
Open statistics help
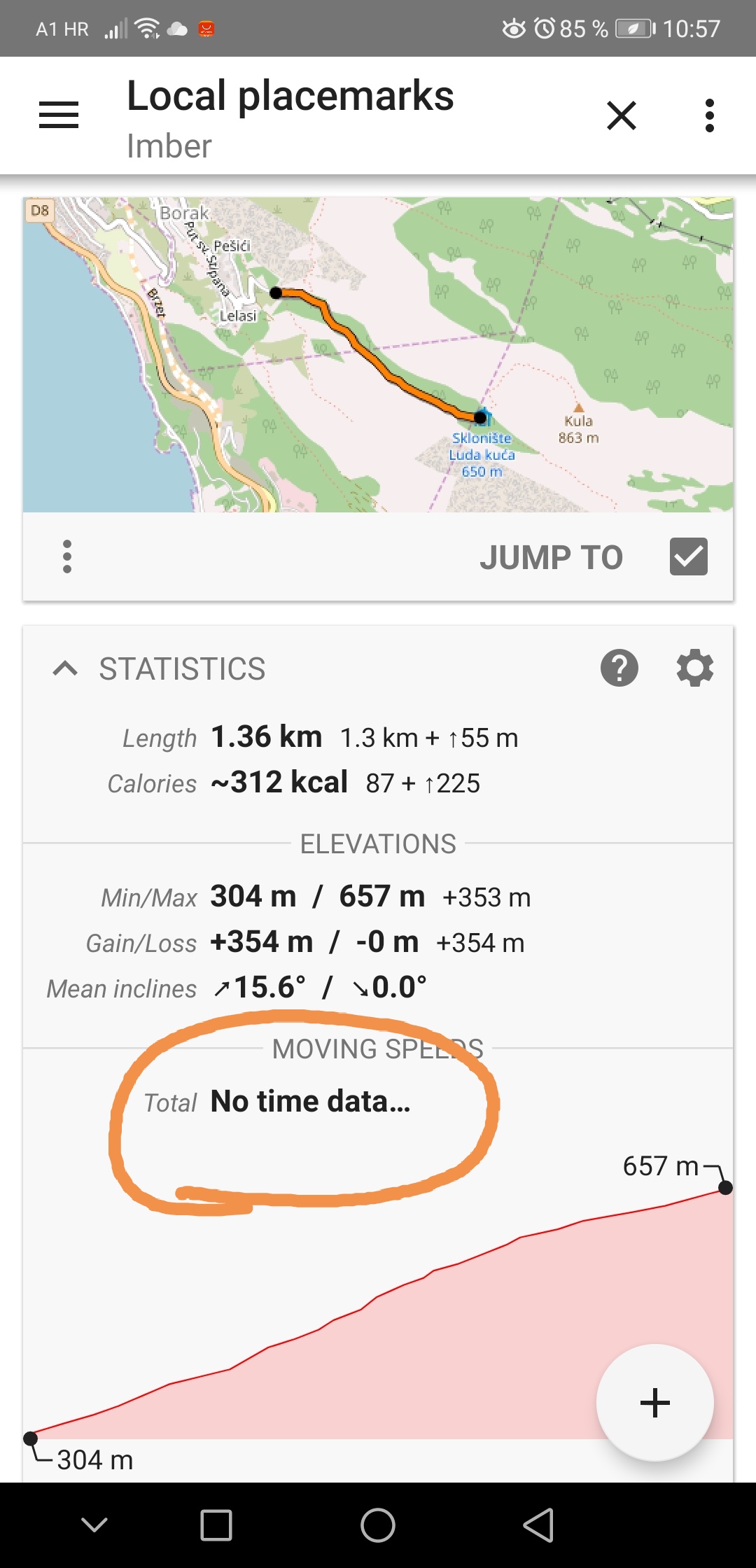(x=619, y=668)
